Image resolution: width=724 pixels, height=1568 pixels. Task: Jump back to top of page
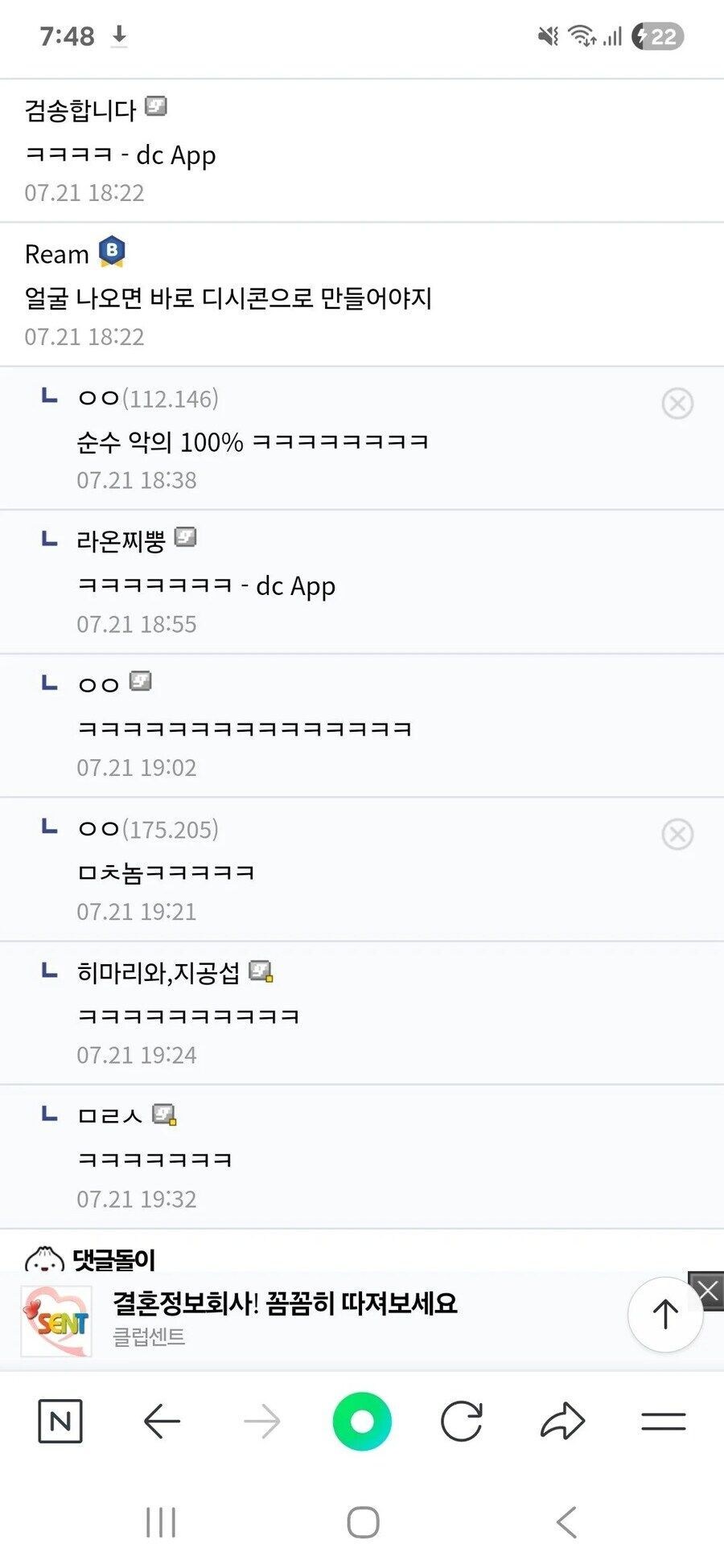(x=665, y=1315)
